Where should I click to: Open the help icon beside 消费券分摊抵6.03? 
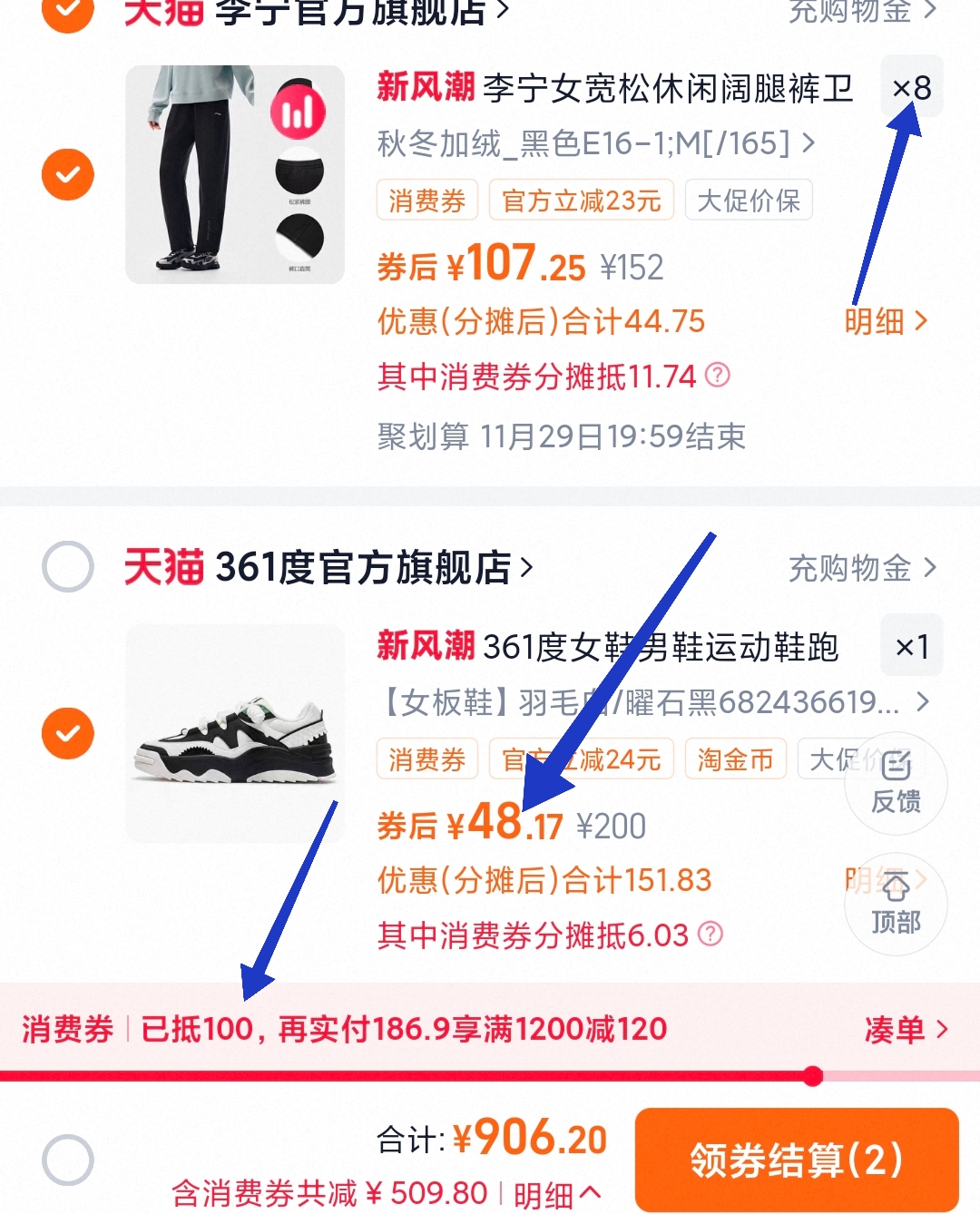point(711,934)
